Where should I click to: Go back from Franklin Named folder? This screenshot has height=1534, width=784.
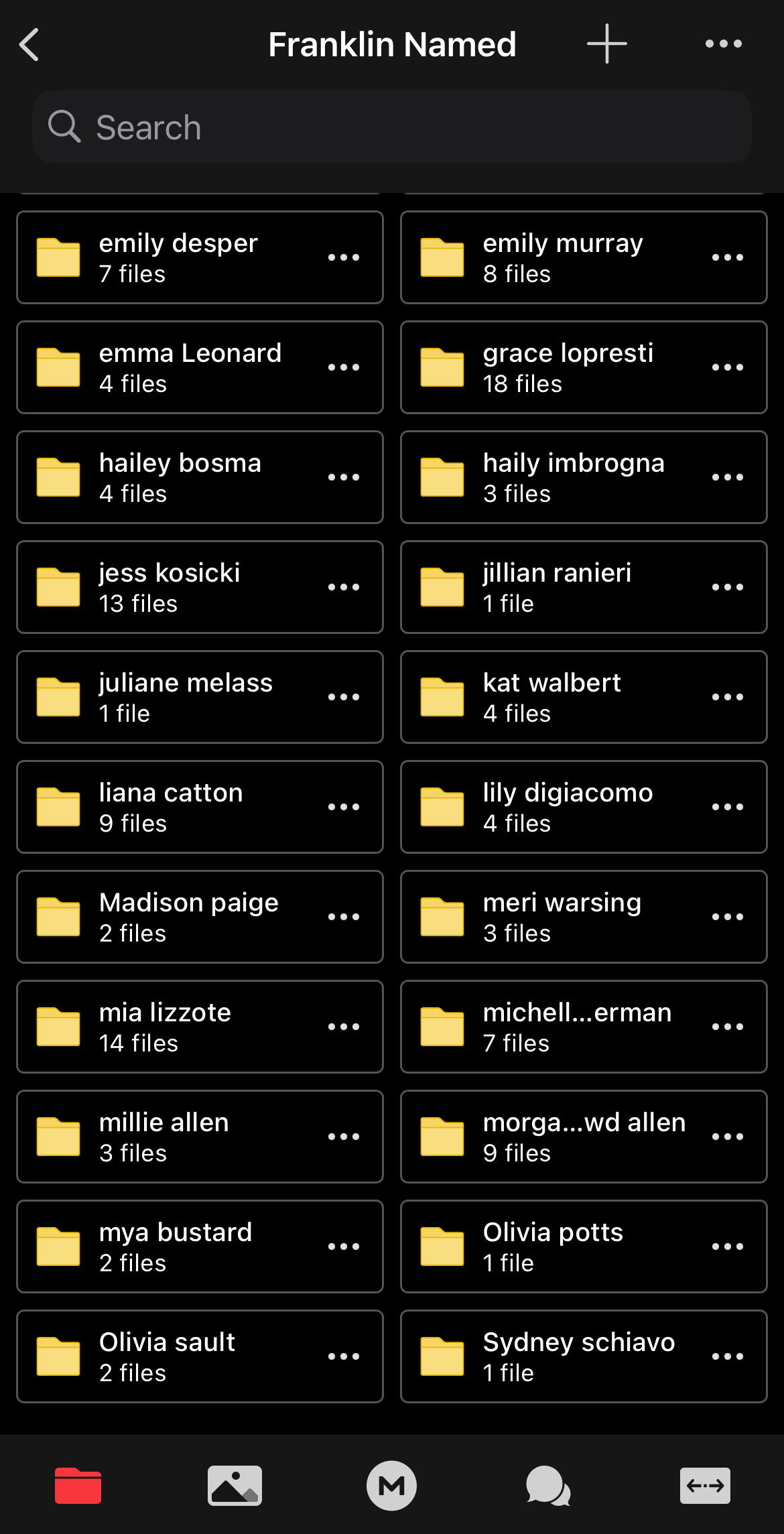coord(29,45)
